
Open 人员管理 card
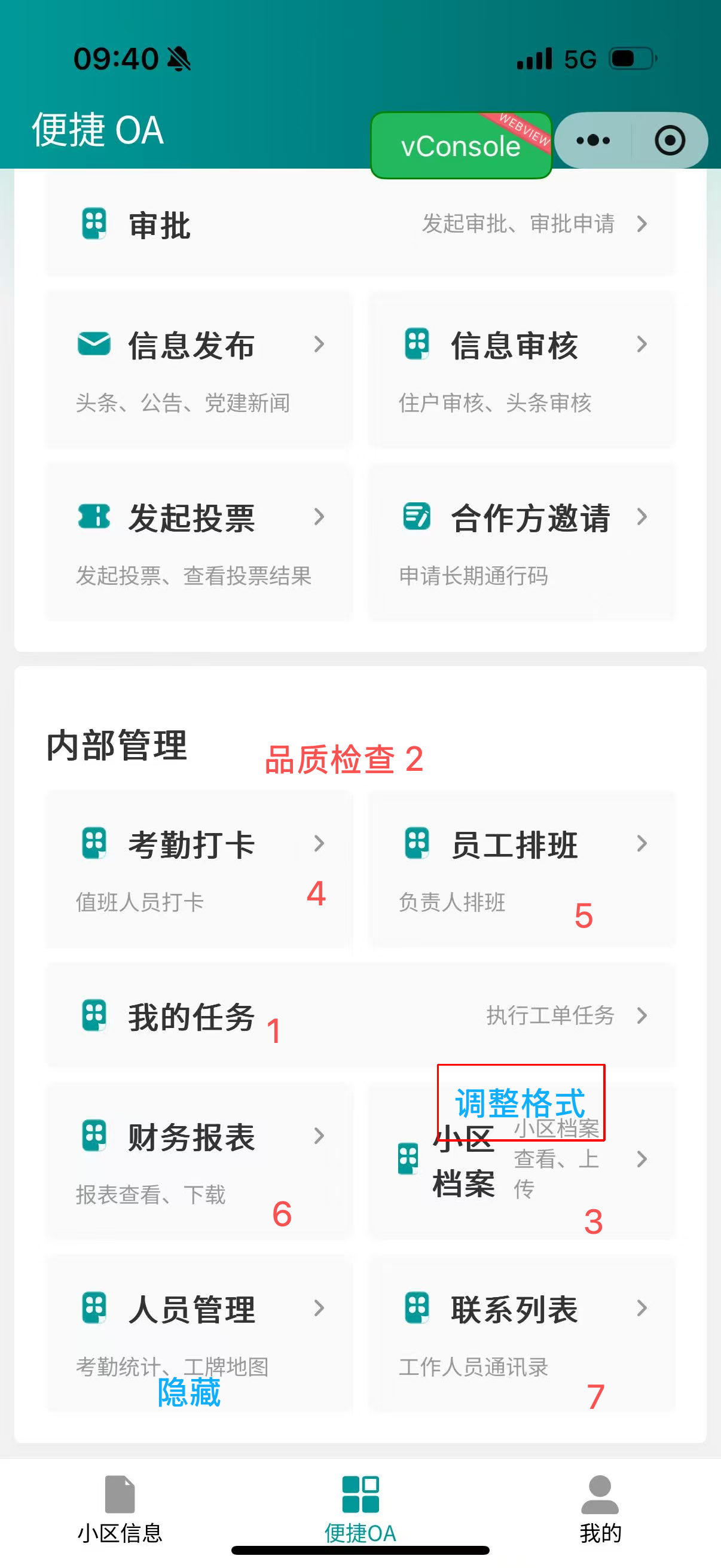[199, 1333]
